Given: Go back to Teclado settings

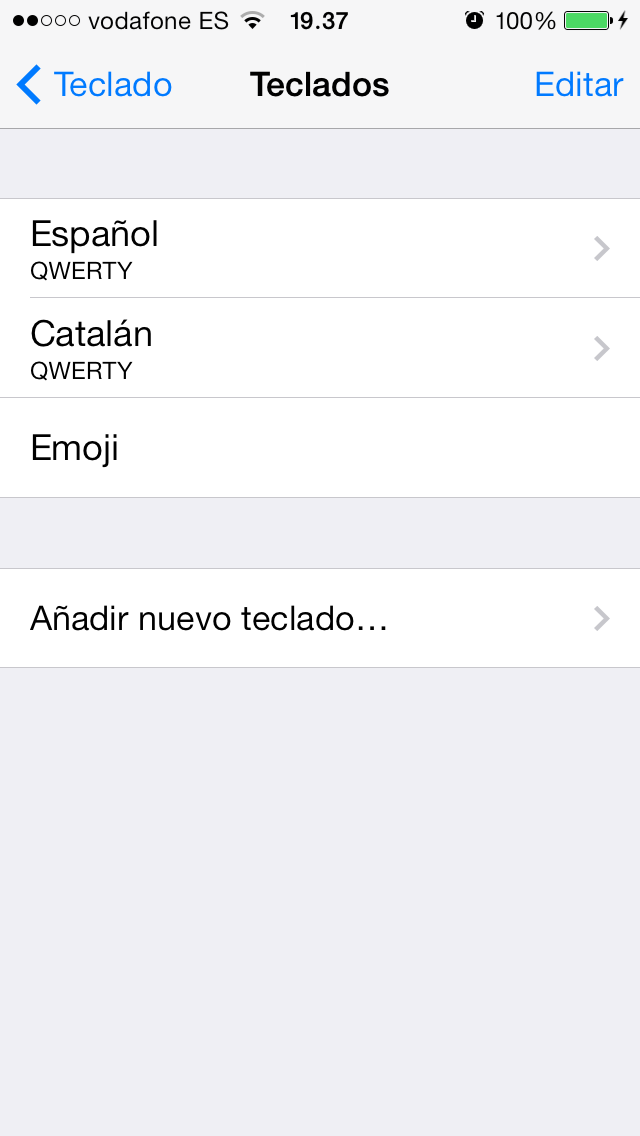Looking at the screenshot, I should 95,85.
